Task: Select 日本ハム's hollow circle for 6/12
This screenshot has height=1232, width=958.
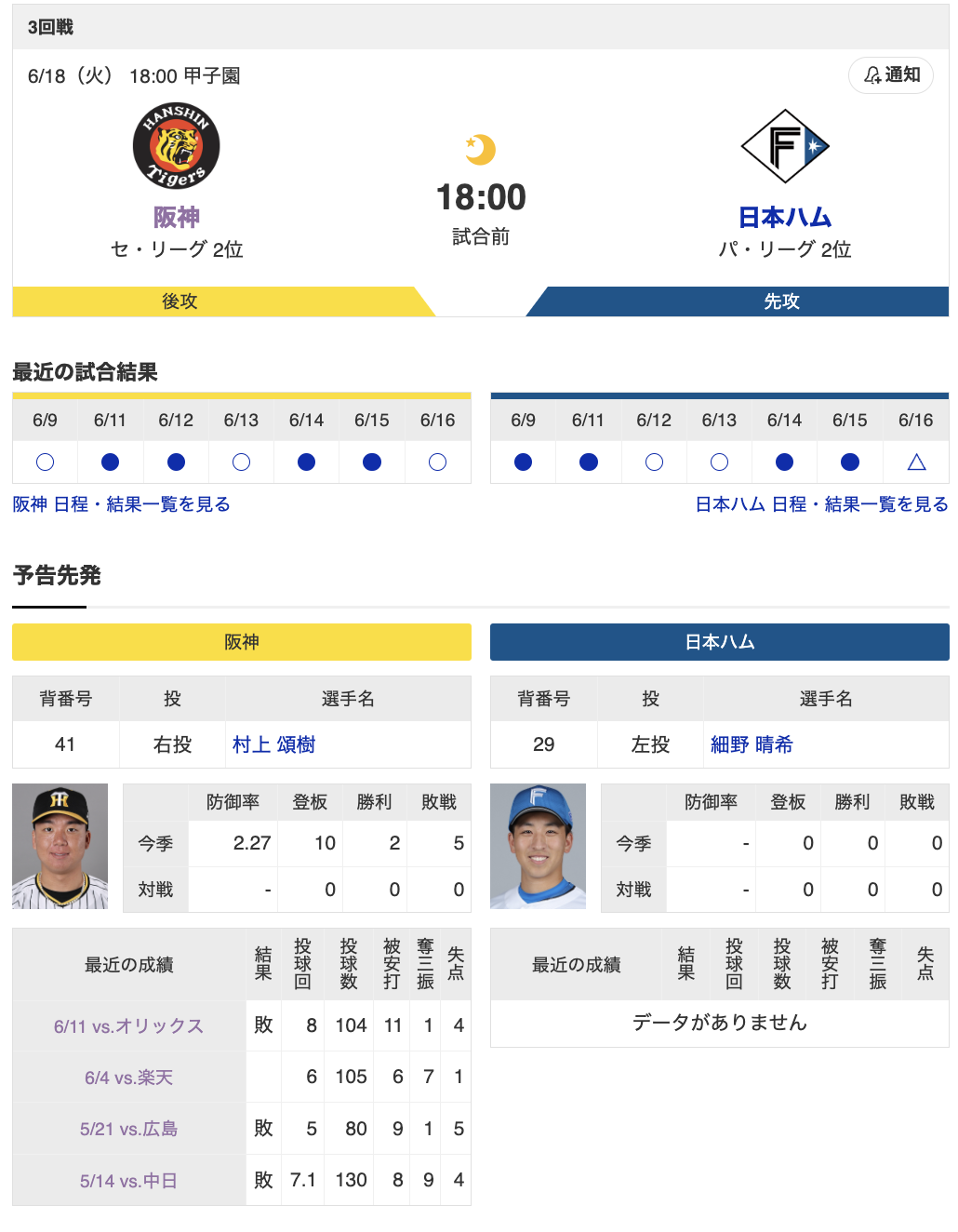Action: coord(654,462)
